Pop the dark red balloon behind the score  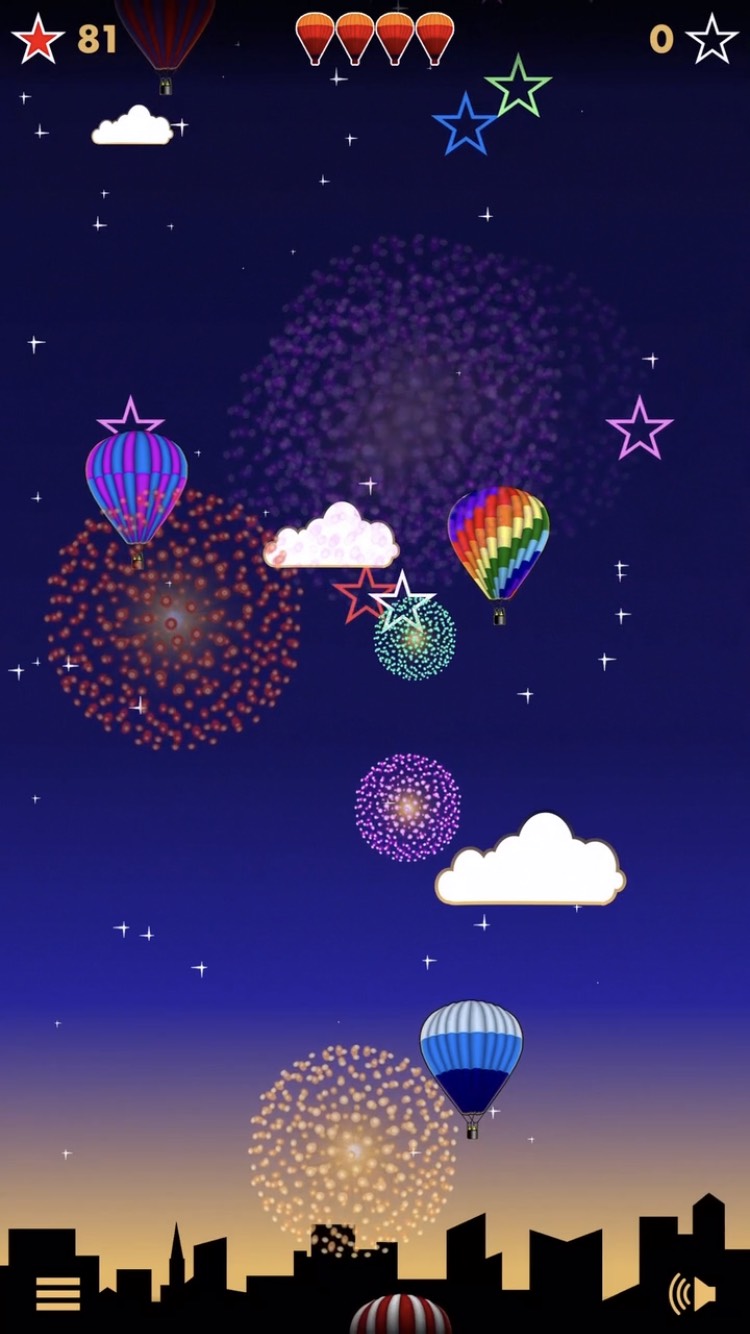(166, 30)
